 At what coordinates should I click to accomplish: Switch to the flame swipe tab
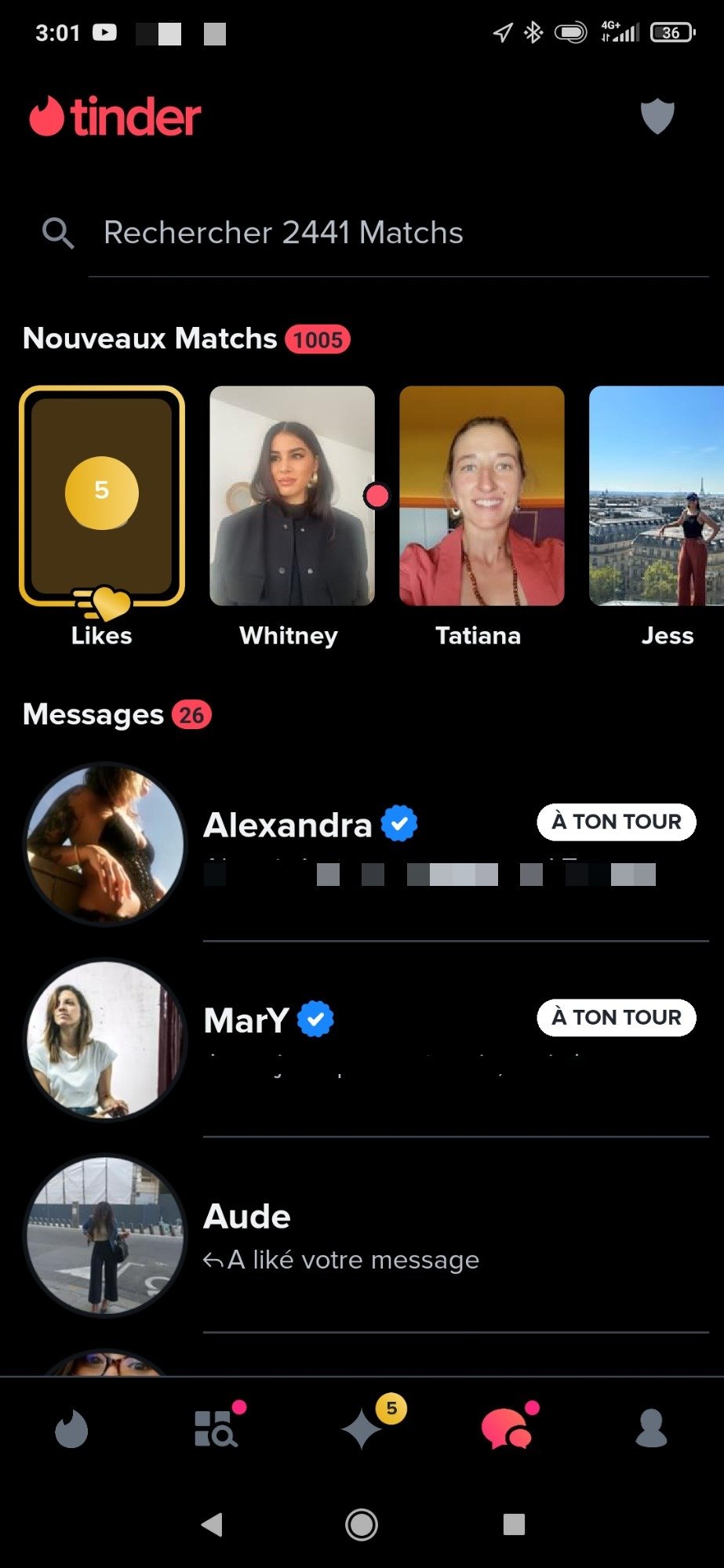click(x=71, y=1428)
